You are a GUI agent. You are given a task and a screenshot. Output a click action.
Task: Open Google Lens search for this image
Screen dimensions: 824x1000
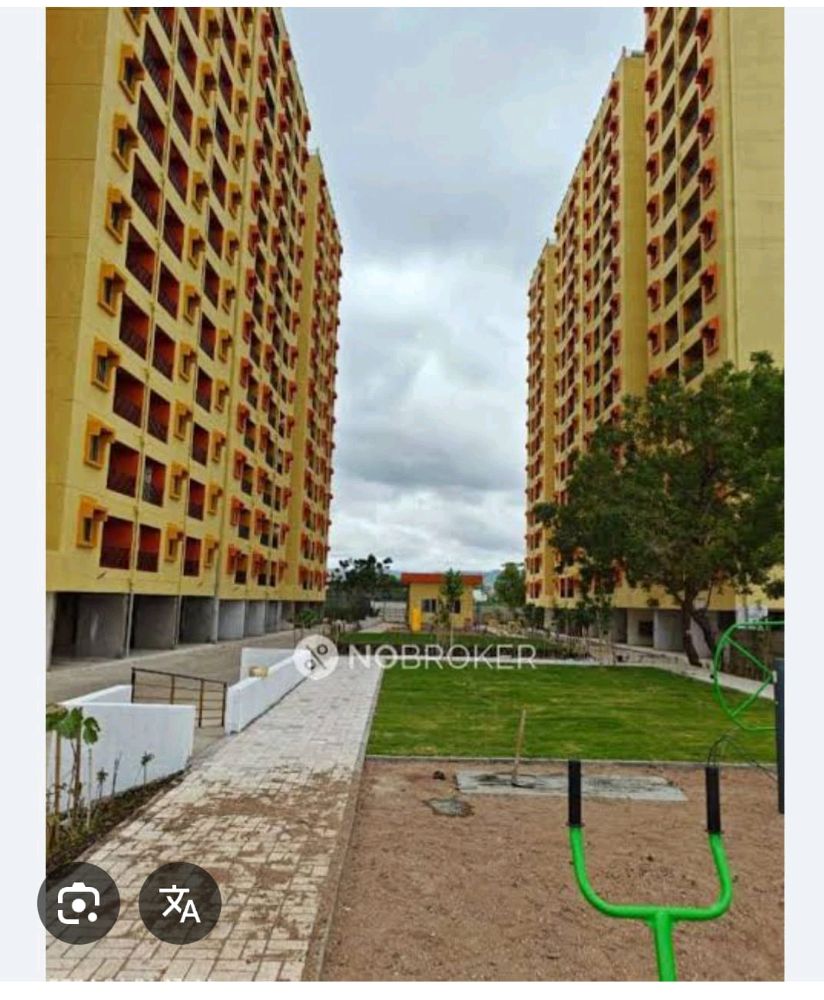[78, 903]
